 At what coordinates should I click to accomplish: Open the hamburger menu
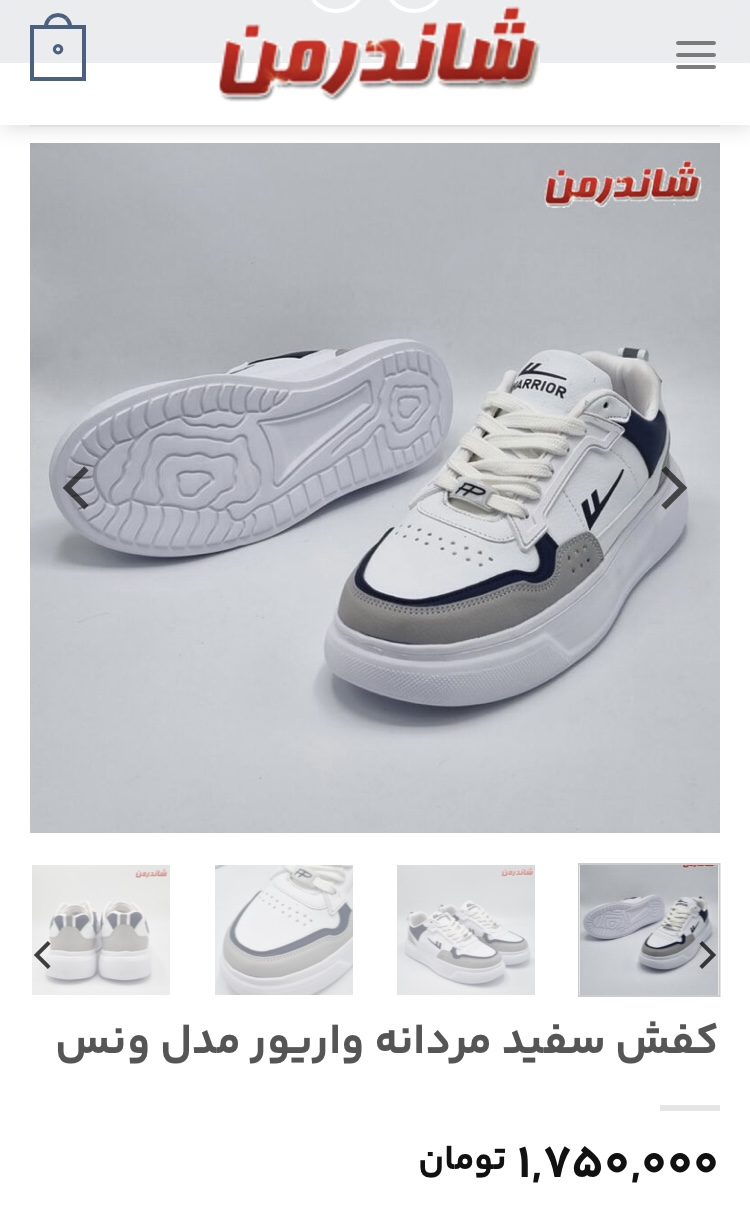pyautogui.click(x=695, y=55)
